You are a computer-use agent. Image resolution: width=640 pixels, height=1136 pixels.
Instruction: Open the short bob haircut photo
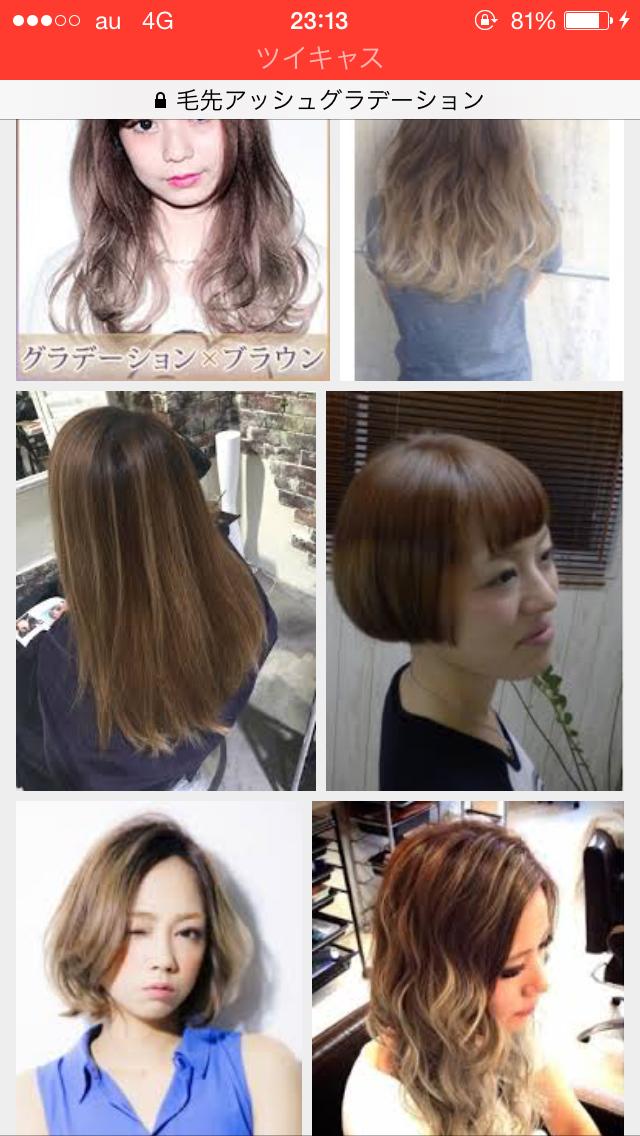pyautogui.click(x=474, y=590)
